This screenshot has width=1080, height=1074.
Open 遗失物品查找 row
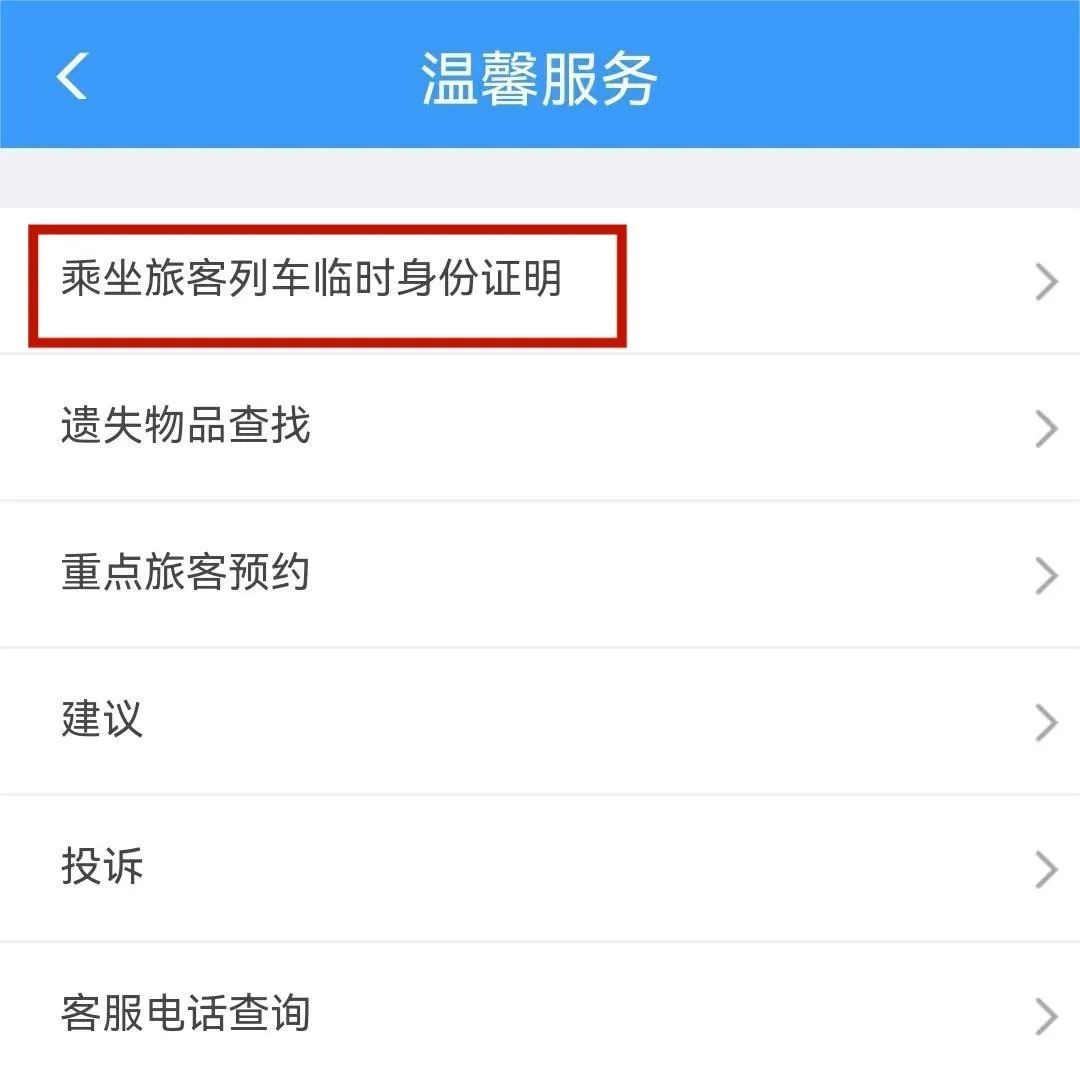click(186, 427)
